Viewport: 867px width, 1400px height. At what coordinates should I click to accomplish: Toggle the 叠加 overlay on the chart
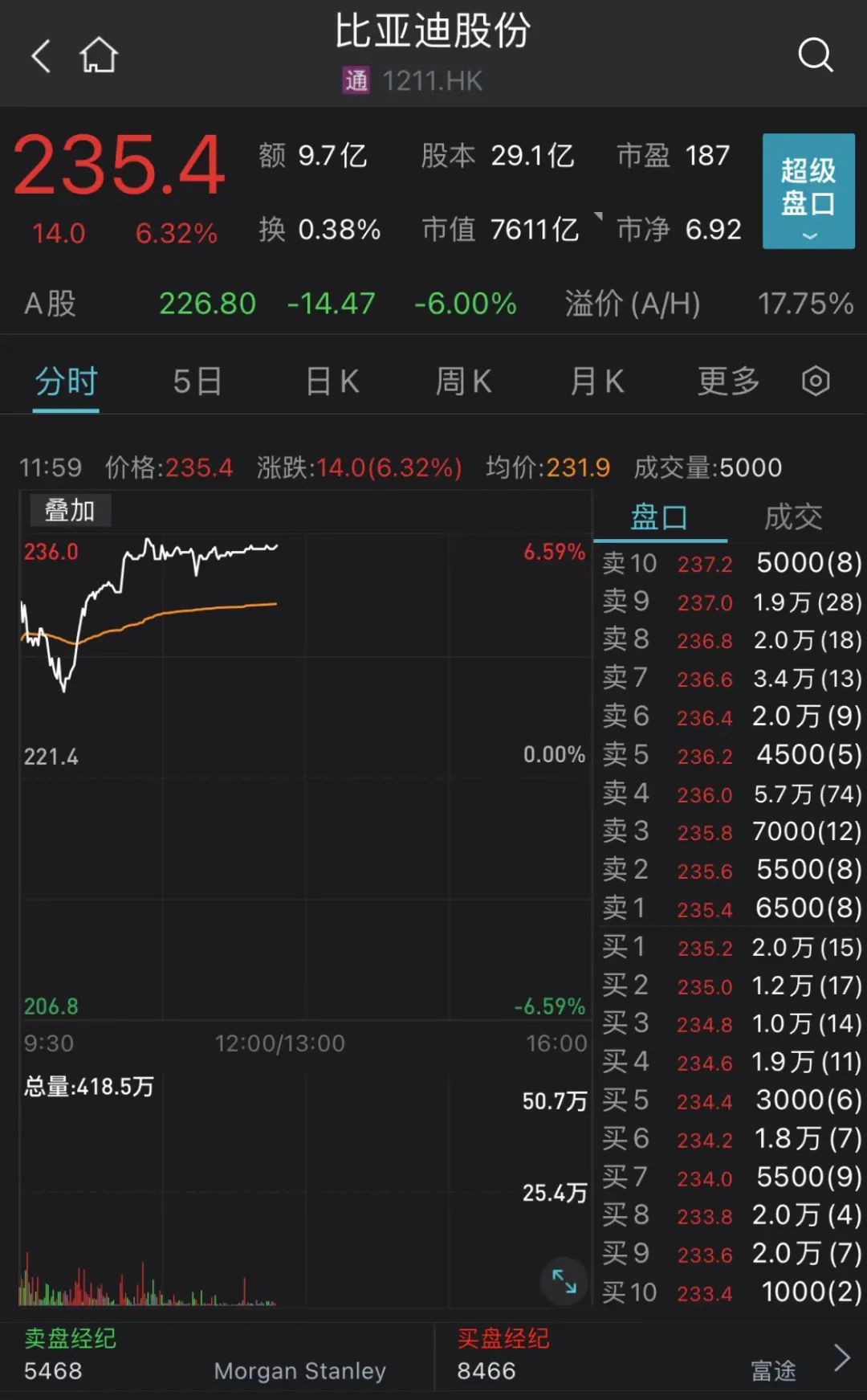click(69, 509)
